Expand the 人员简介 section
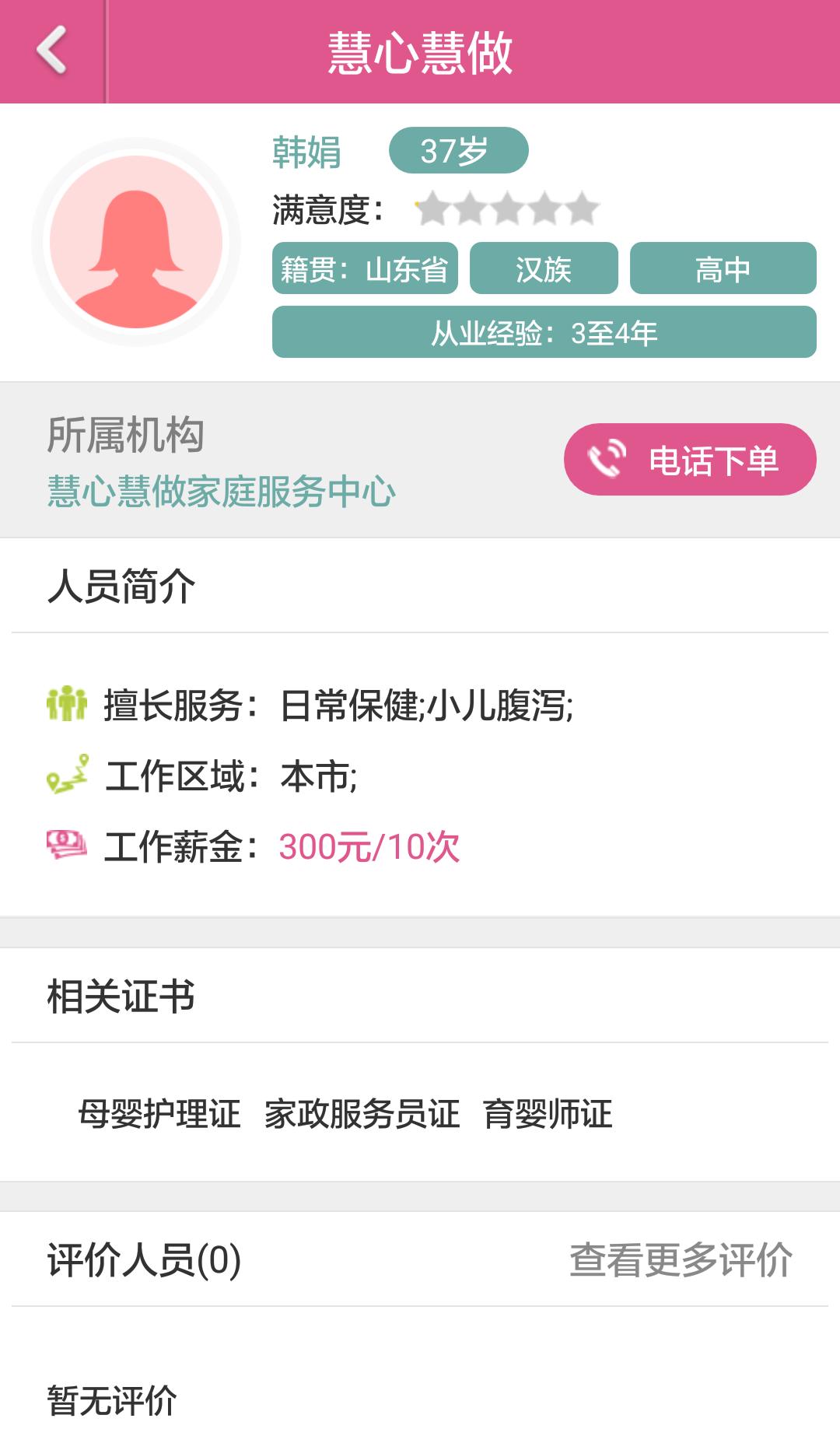The width and height of the screenshot is (840, 1436). coord(121,587)
